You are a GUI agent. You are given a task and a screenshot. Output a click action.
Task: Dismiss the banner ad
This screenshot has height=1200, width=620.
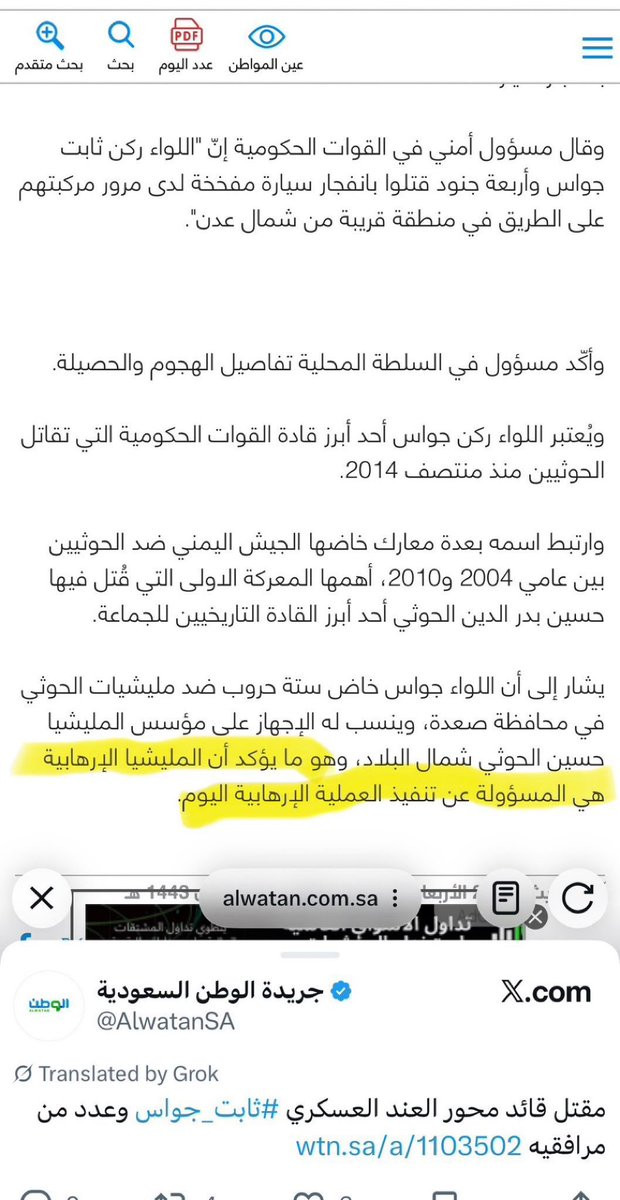[537, 917]
